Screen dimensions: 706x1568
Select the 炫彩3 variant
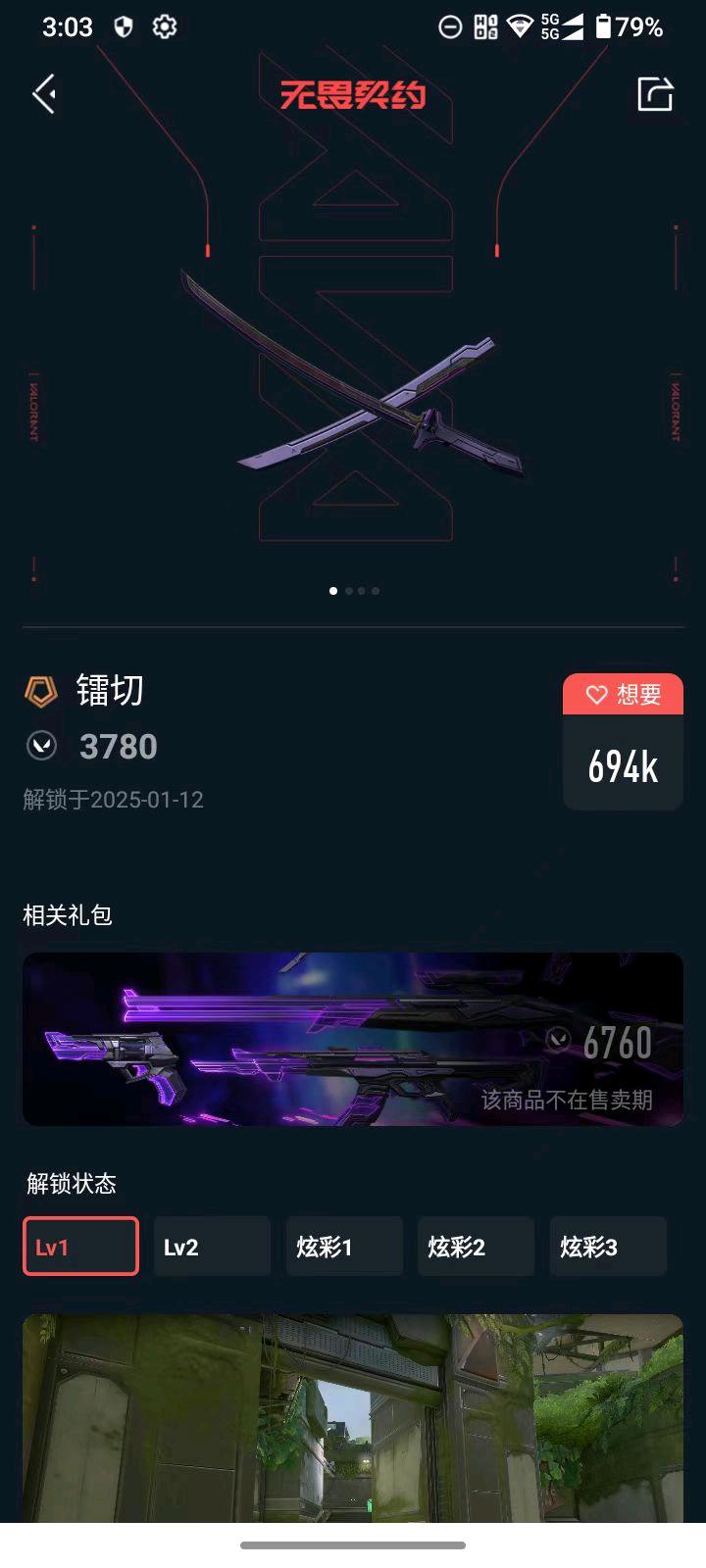point(608,1247)
